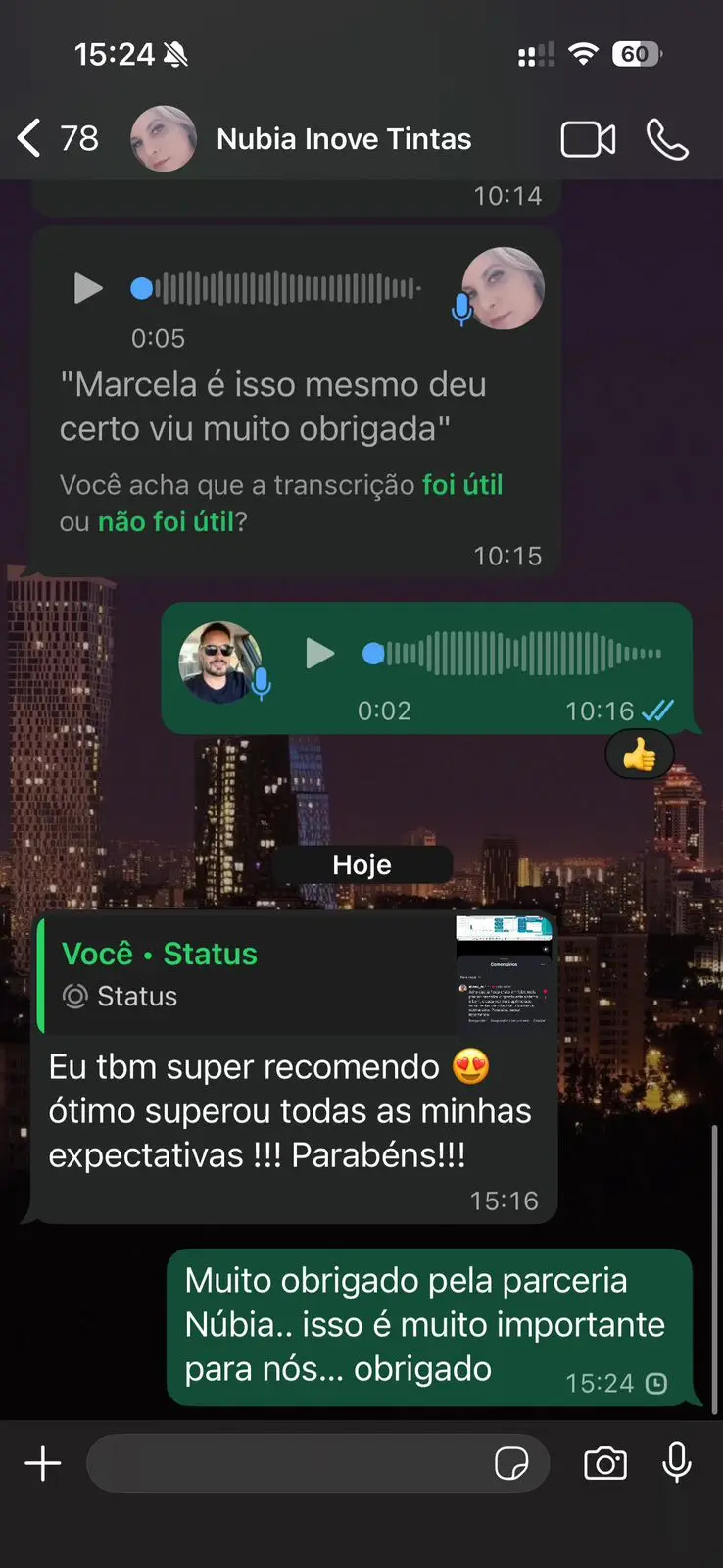Image resolution: width=723 pixels, height=1568 pixels.
Task: Open the attachments plus menu
Action: tap(43, 1463)
